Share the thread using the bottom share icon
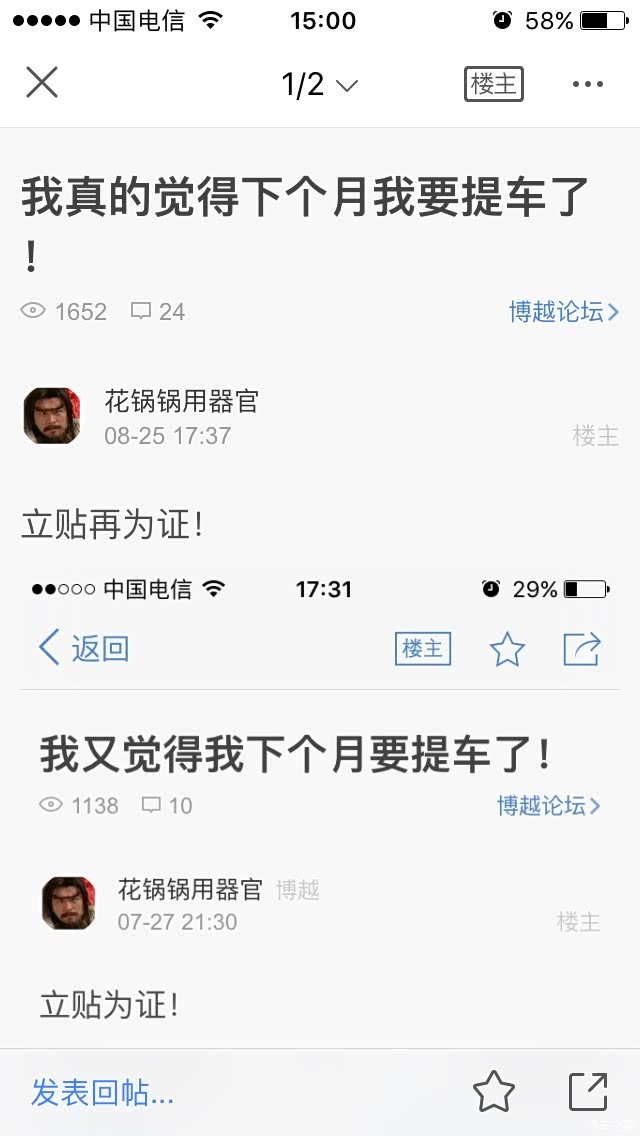 pyautogui.click(x=588, y=1091)
